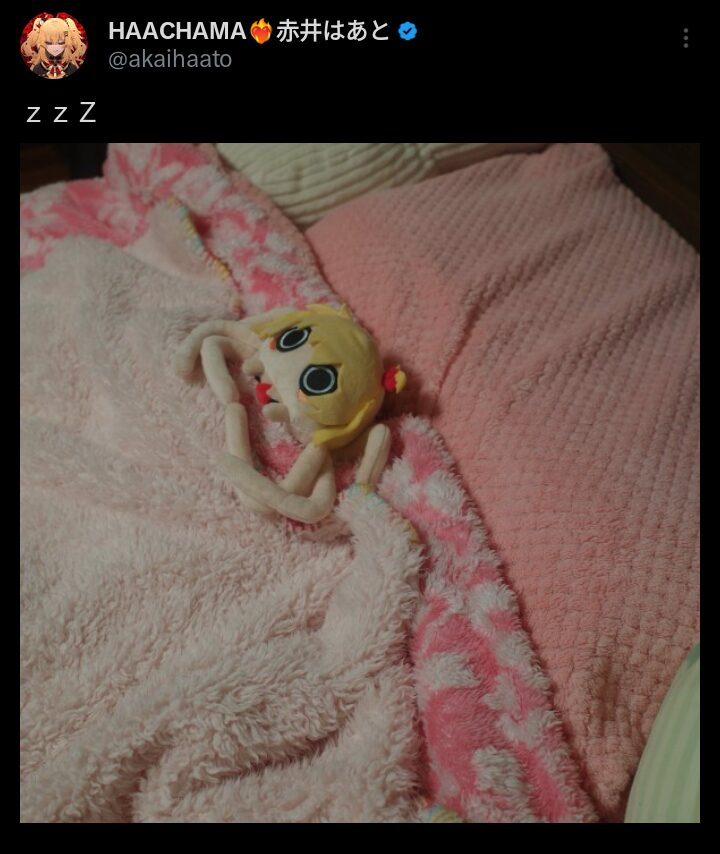Image resolution: width=720 pixels, height=854 pixels.
Task: Open the plush doll photo in full view
Action: point(360,482)
